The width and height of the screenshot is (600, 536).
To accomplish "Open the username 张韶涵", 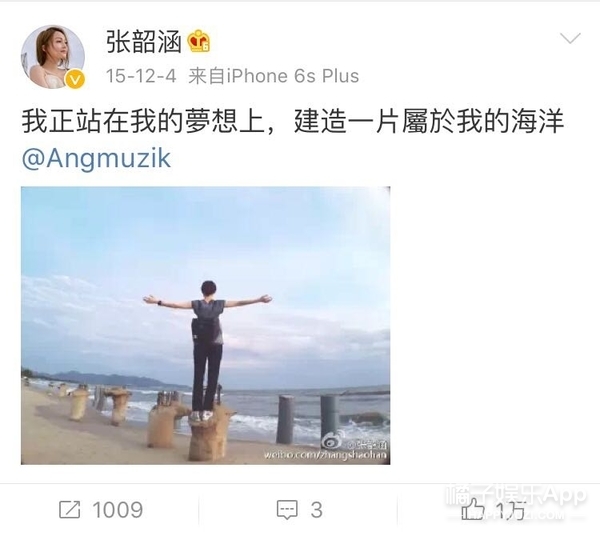I will coord(144,40).
